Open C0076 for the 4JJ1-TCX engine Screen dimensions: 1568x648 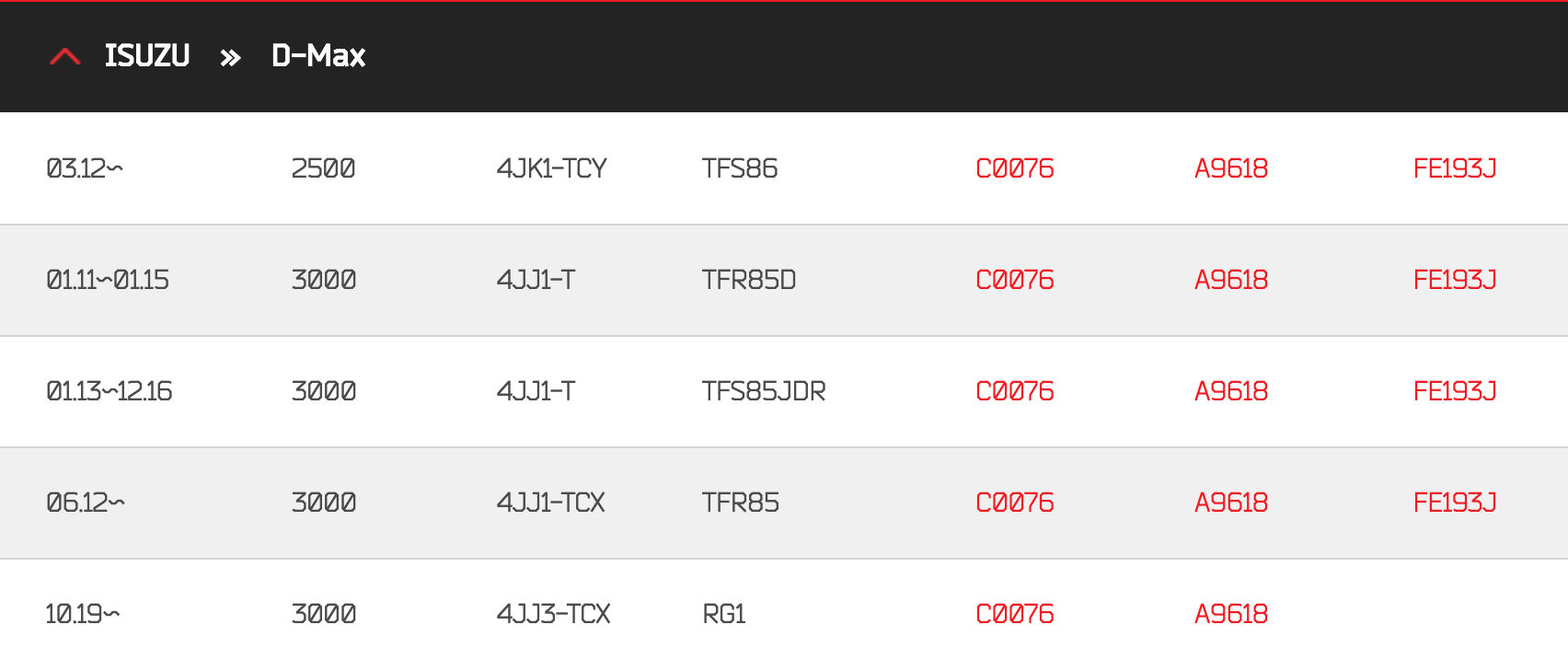pos(1014,503)
